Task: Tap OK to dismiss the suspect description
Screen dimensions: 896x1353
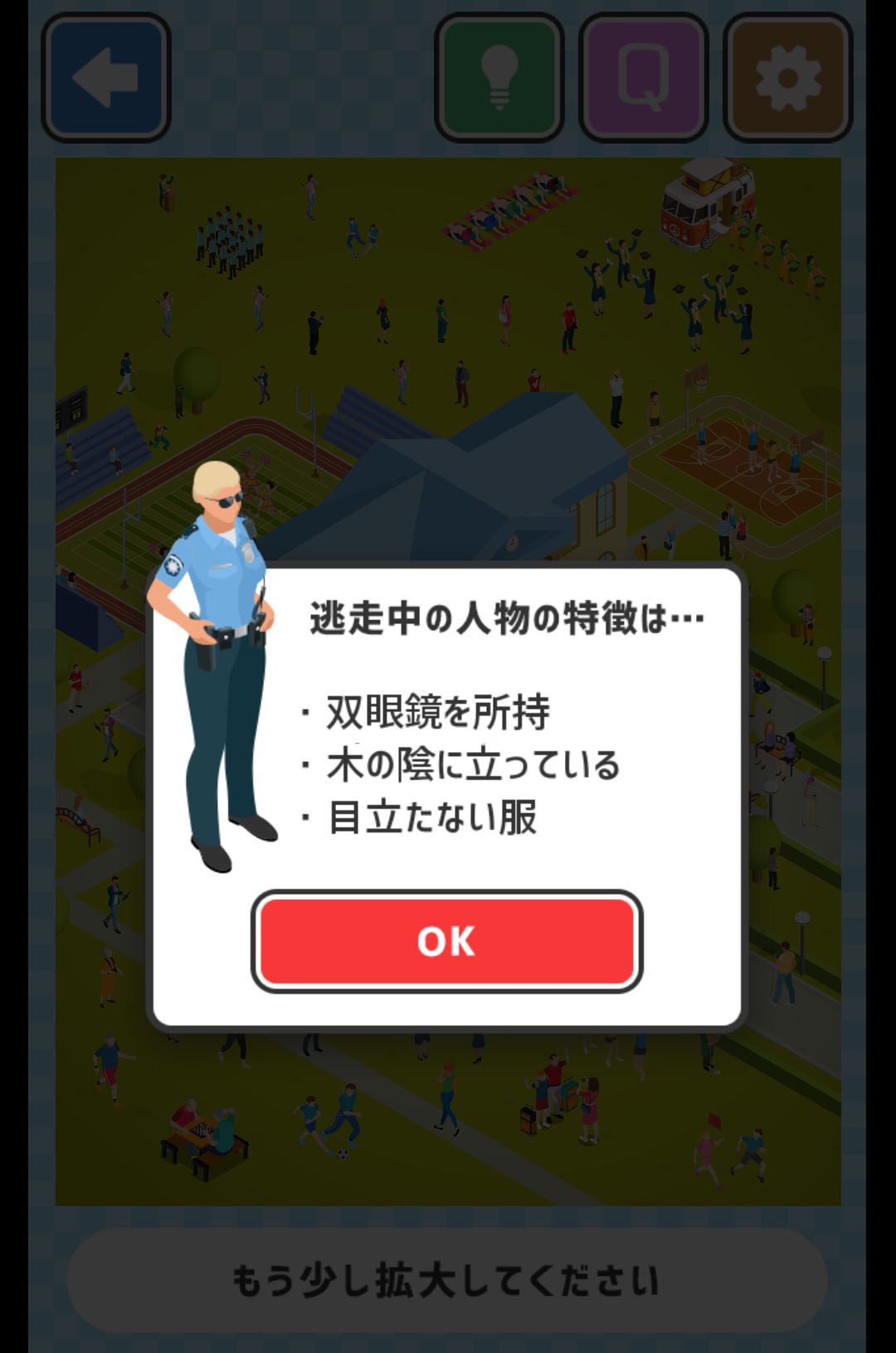Action: pos(446,941)
